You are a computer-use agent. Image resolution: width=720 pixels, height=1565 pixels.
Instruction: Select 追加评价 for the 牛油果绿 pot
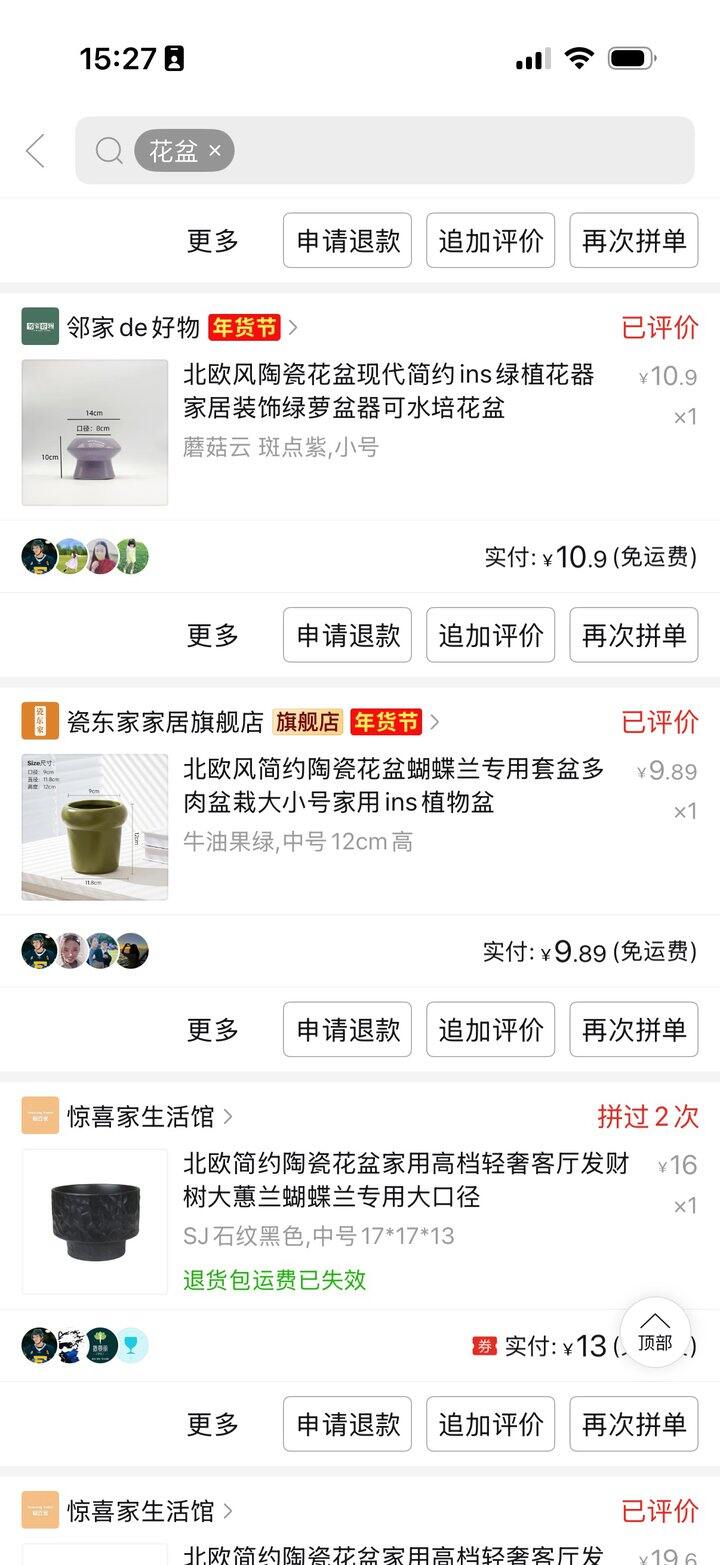pyautogui.click(x=490, y=1029)
